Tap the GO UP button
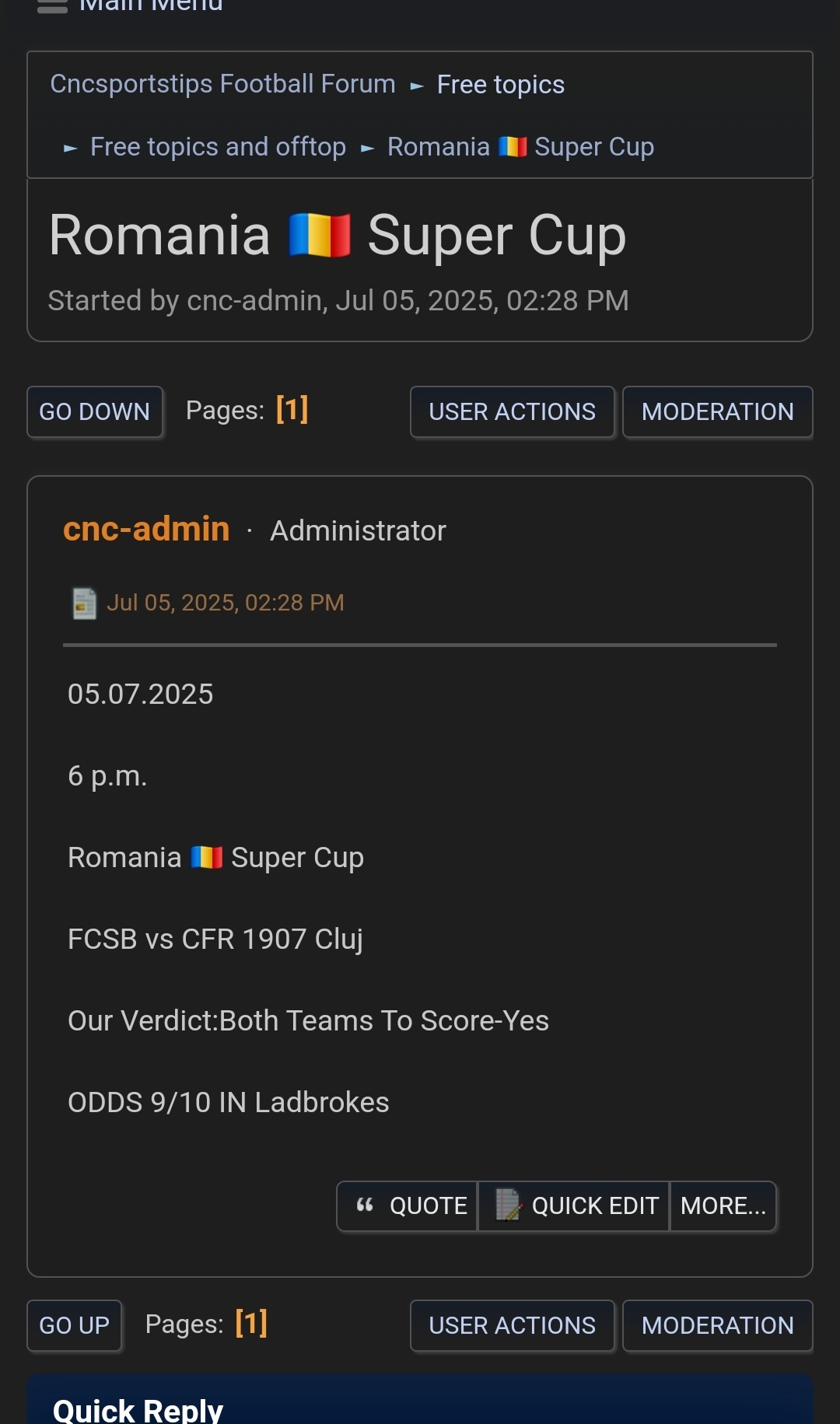This screenshot has width=840, height=1424. click(x=75, y=1325)
